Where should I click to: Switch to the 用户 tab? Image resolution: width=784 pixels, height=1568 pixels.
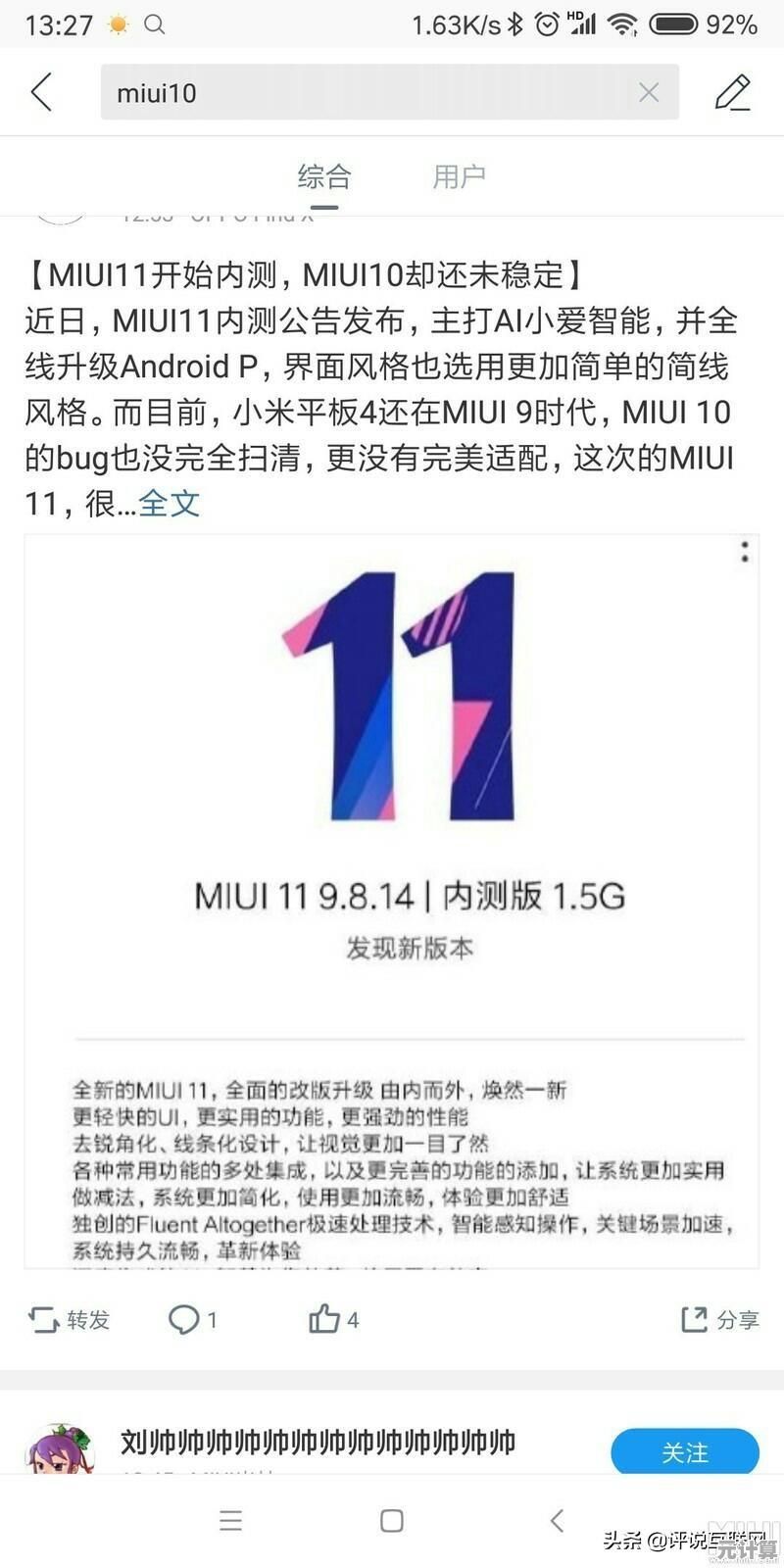click(x=459, y=177)
